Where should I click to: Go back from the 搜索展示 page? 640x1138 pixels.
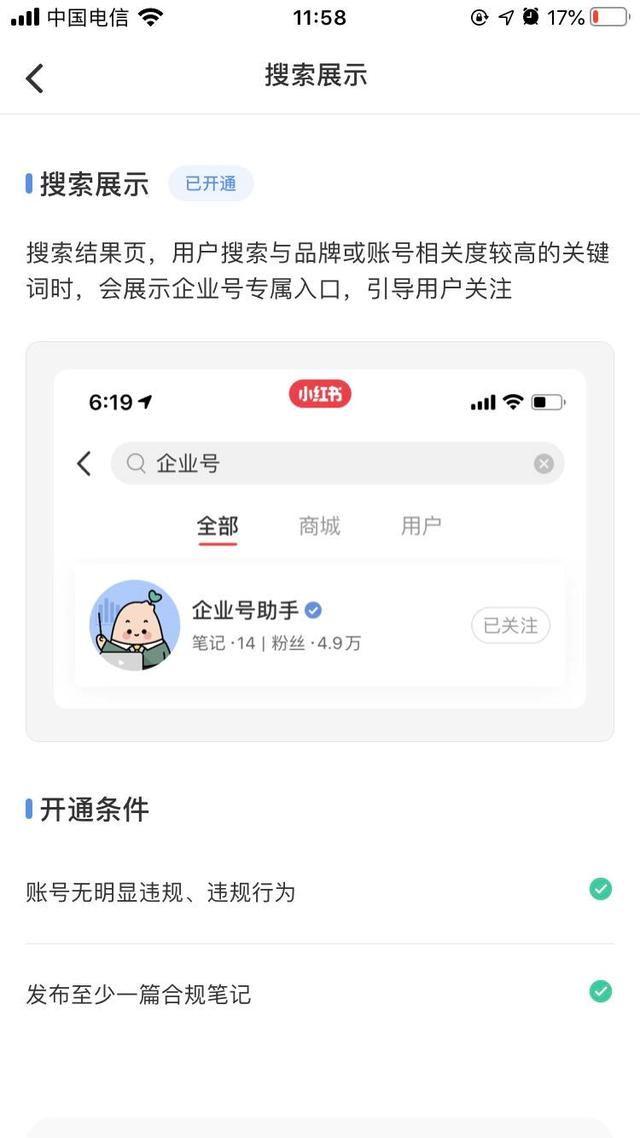[35, 77]
